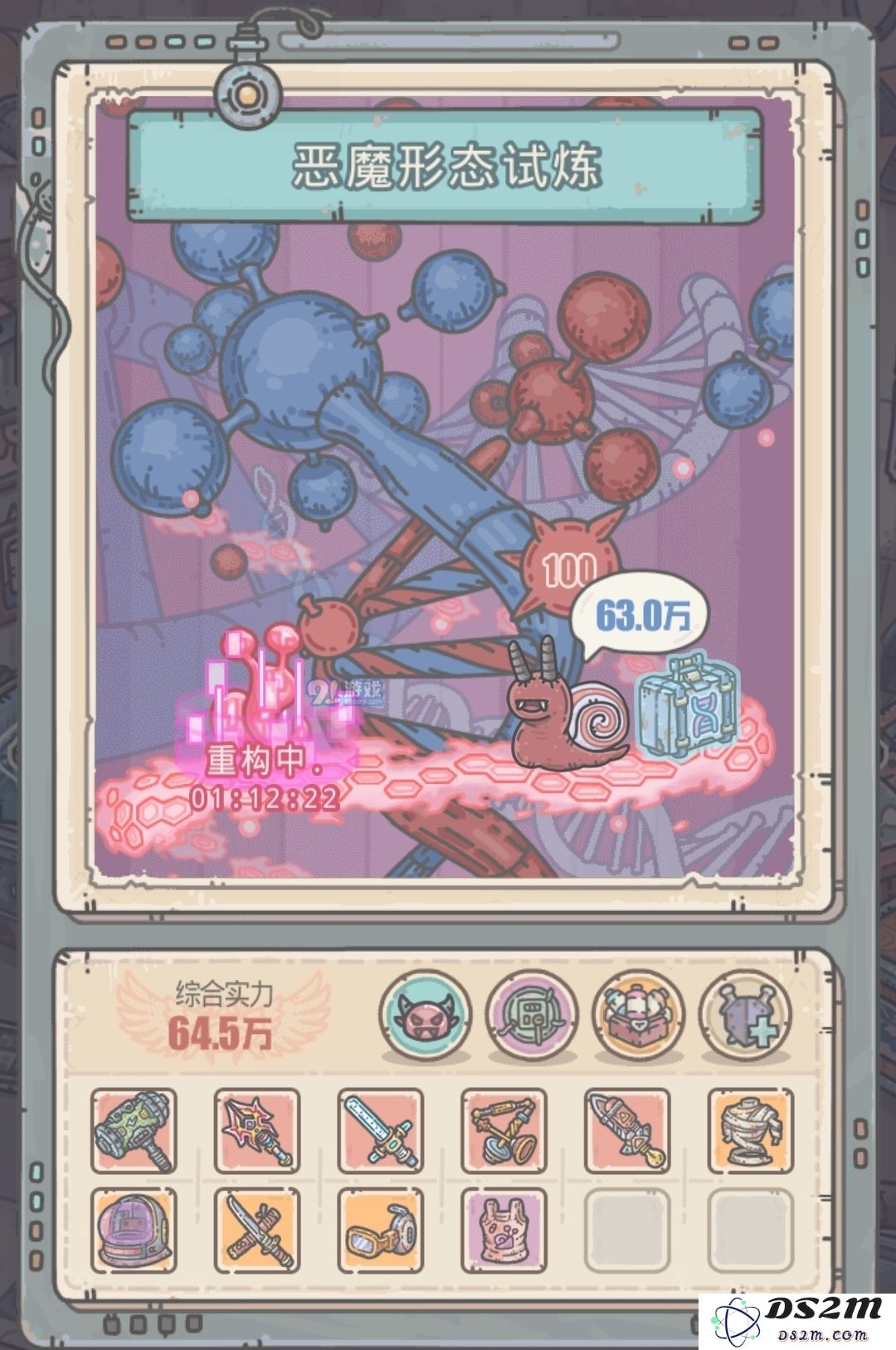Select the green hammer equipment slot

click(x=134, y=1131)
